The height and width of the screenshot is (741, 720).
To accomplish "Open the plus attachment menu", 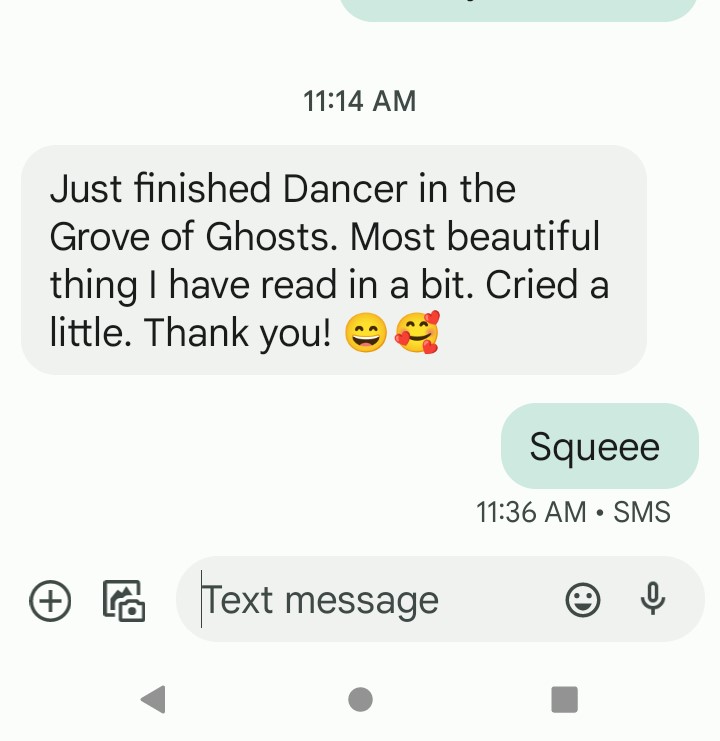I will (50, 601).
